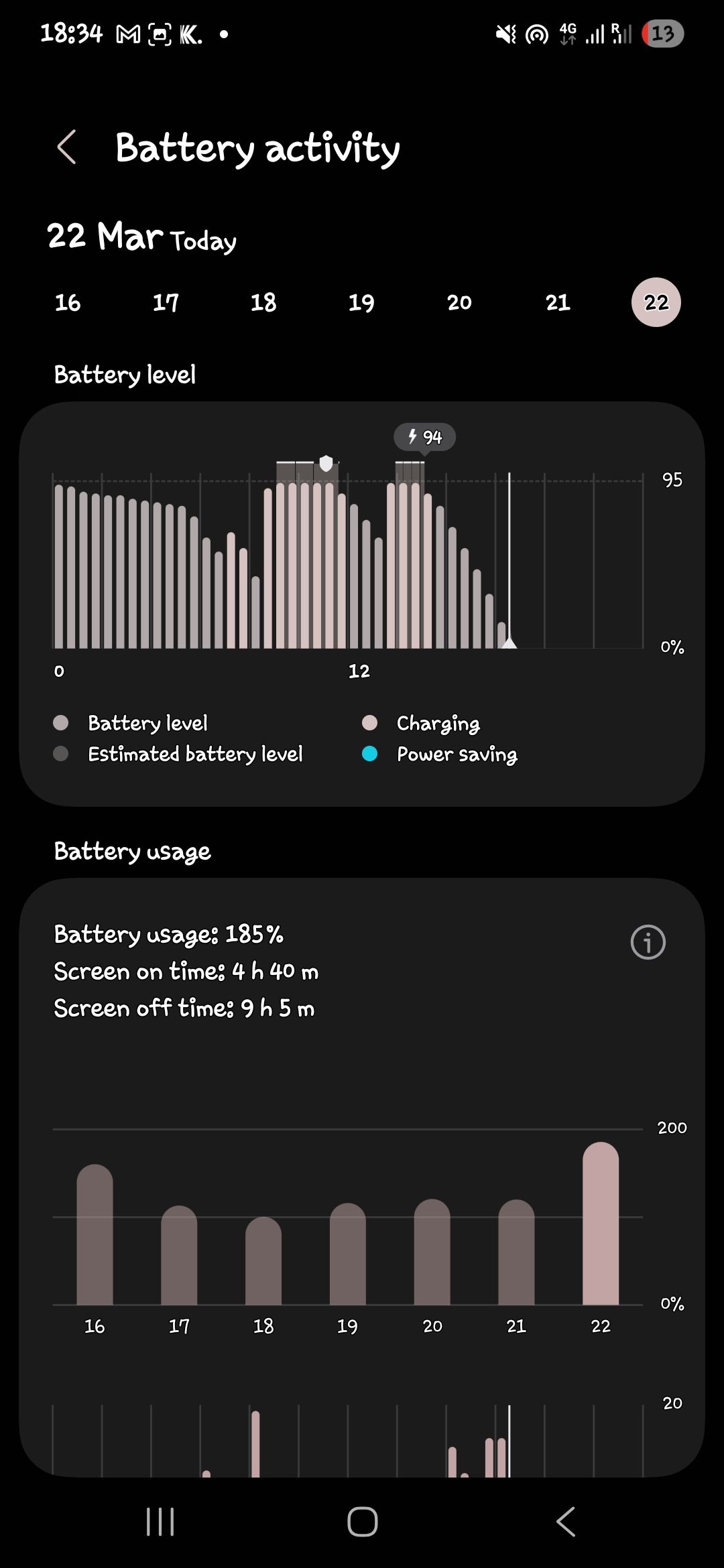
Task: Toggle the Charging legend dot
Action: pos(371,722)
